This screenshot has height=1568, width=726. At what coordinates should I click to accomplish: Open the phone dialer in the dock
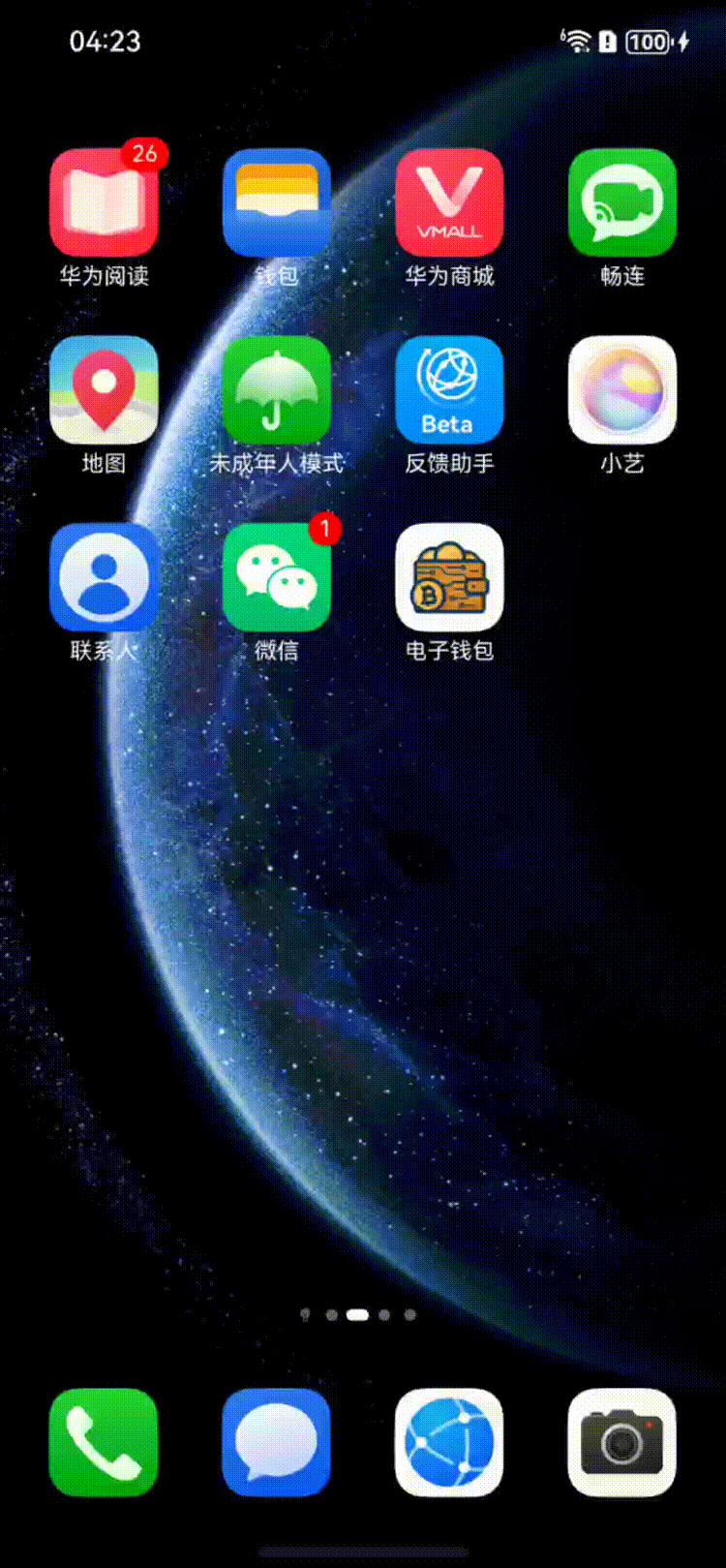104,1442
